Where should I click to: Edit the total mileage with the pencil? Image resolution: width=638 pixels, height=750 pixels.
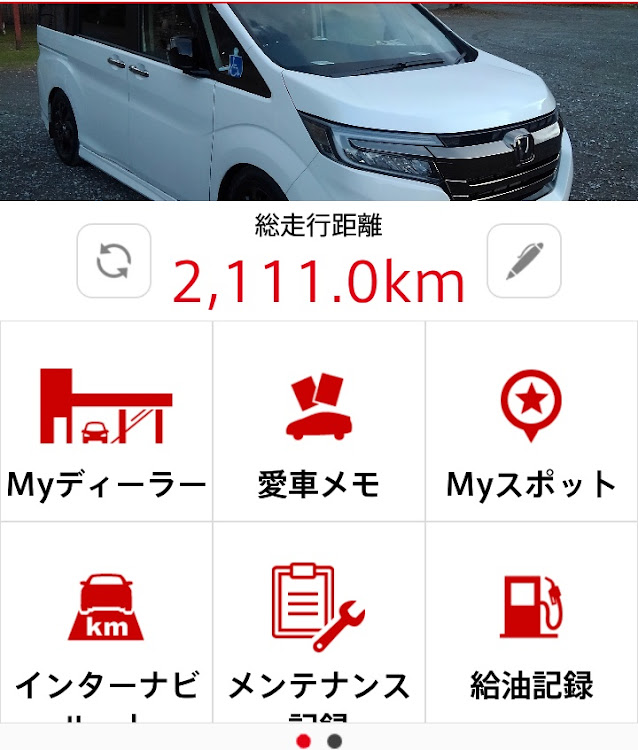[524, 261]
